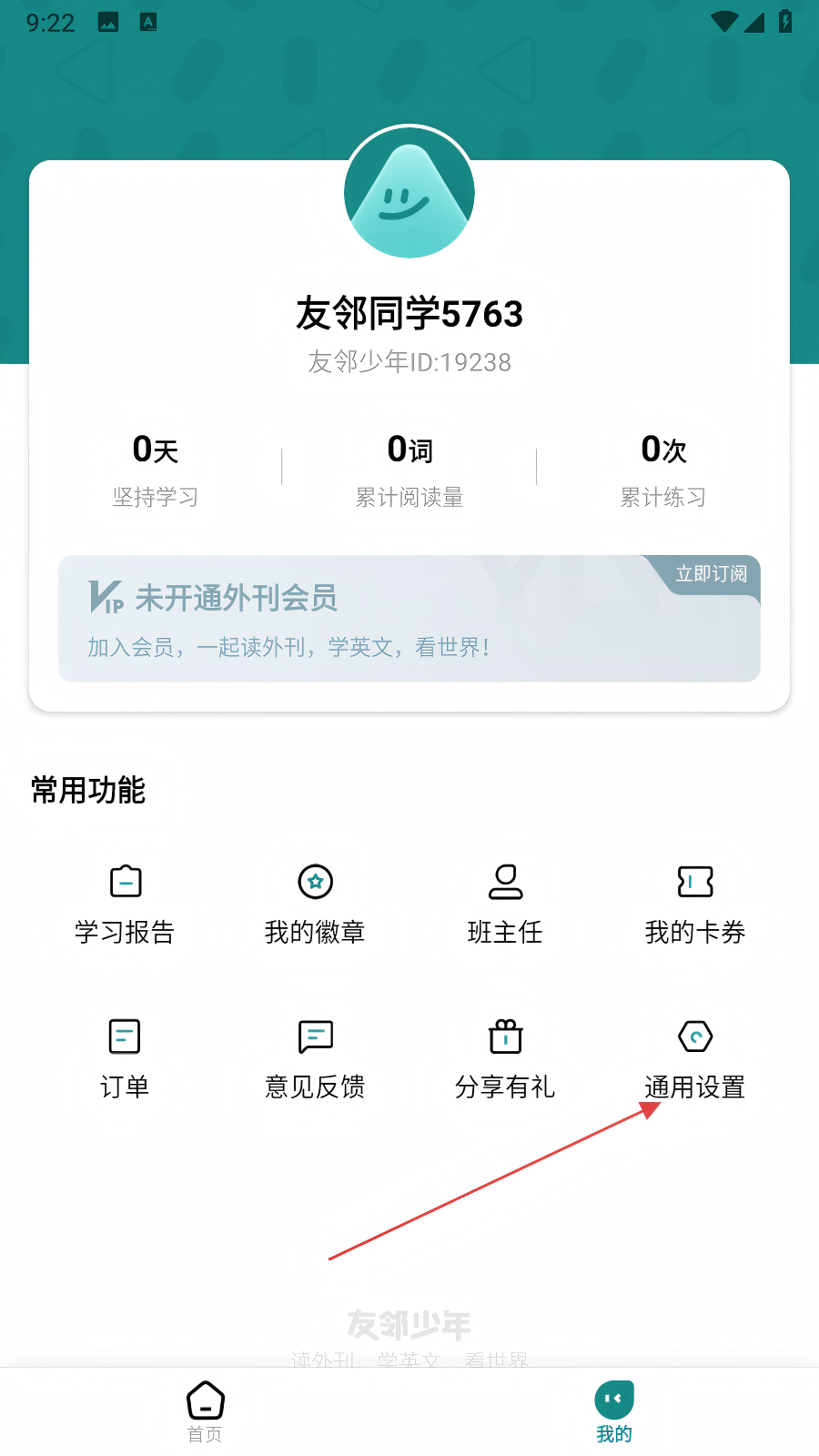Tap the profile avatar
The height and width of the screenshot is (1456, 819).
click(x=409, y=192)
